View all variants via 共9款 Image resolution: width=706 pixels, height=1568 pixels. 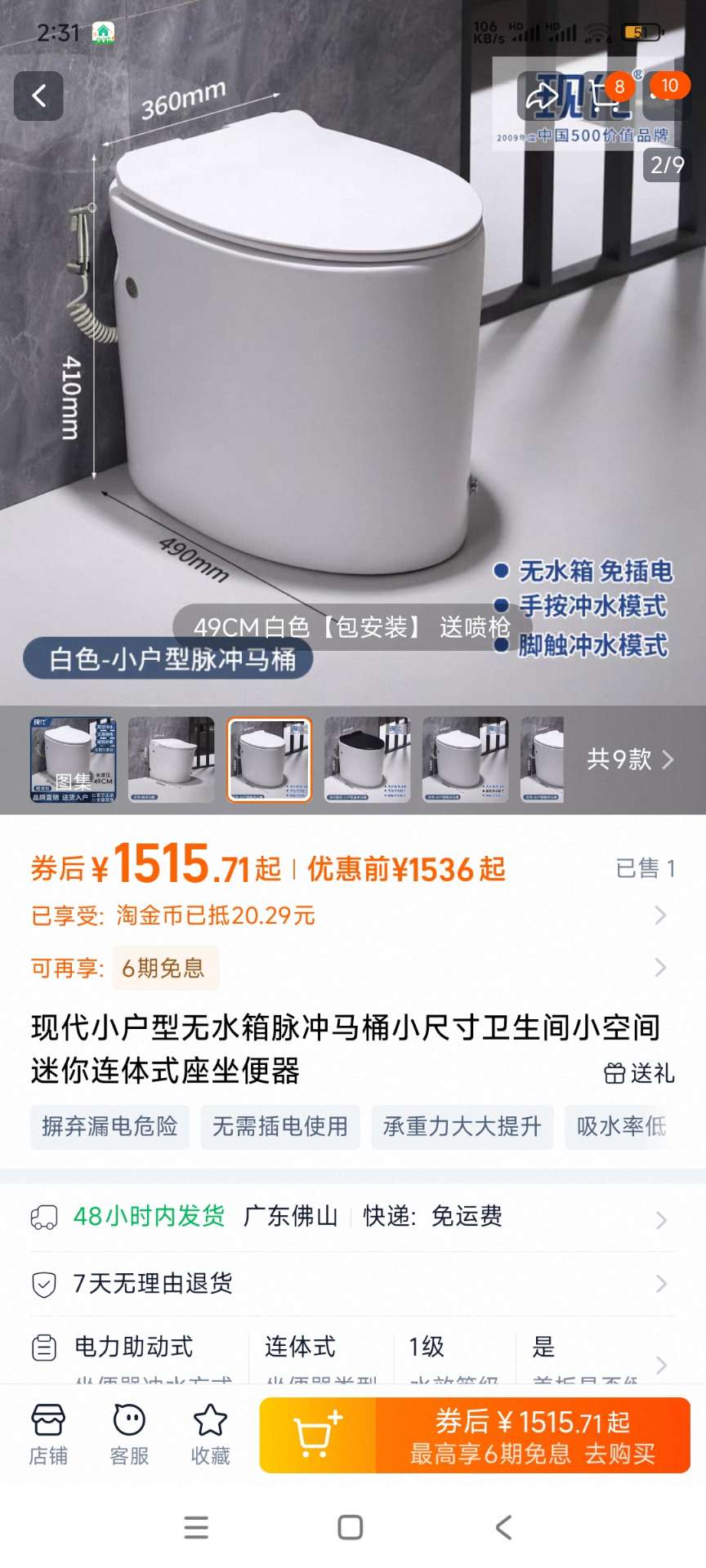point(629,759)
